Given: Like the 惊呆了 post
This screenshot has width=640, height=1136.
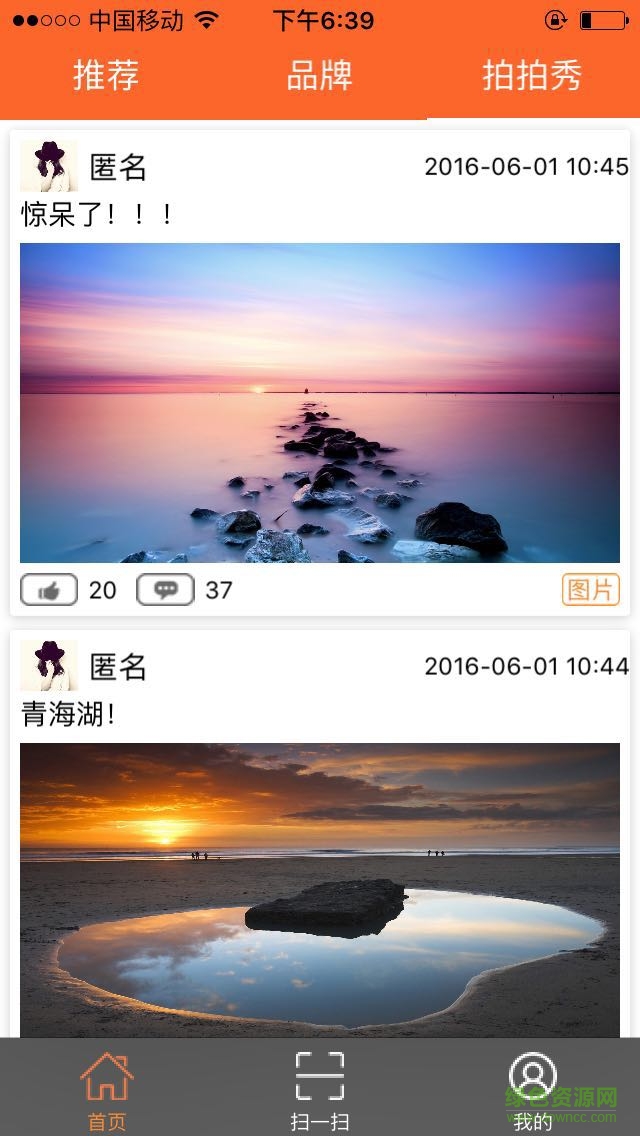Looking at the screenshot, I should [x=49, y=590].
